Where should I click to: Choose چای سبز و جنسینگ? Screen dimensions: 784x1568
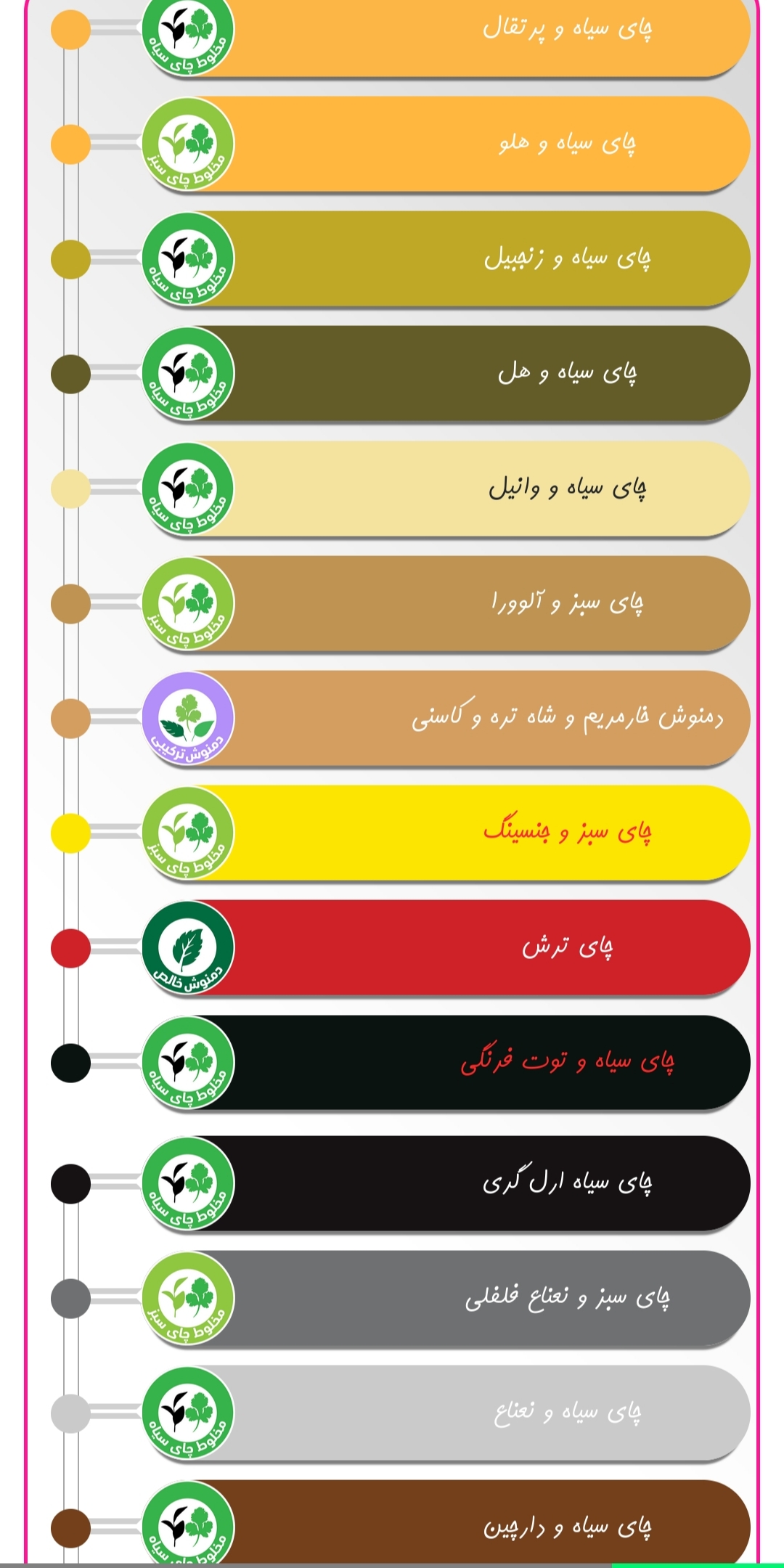point(566,832)
